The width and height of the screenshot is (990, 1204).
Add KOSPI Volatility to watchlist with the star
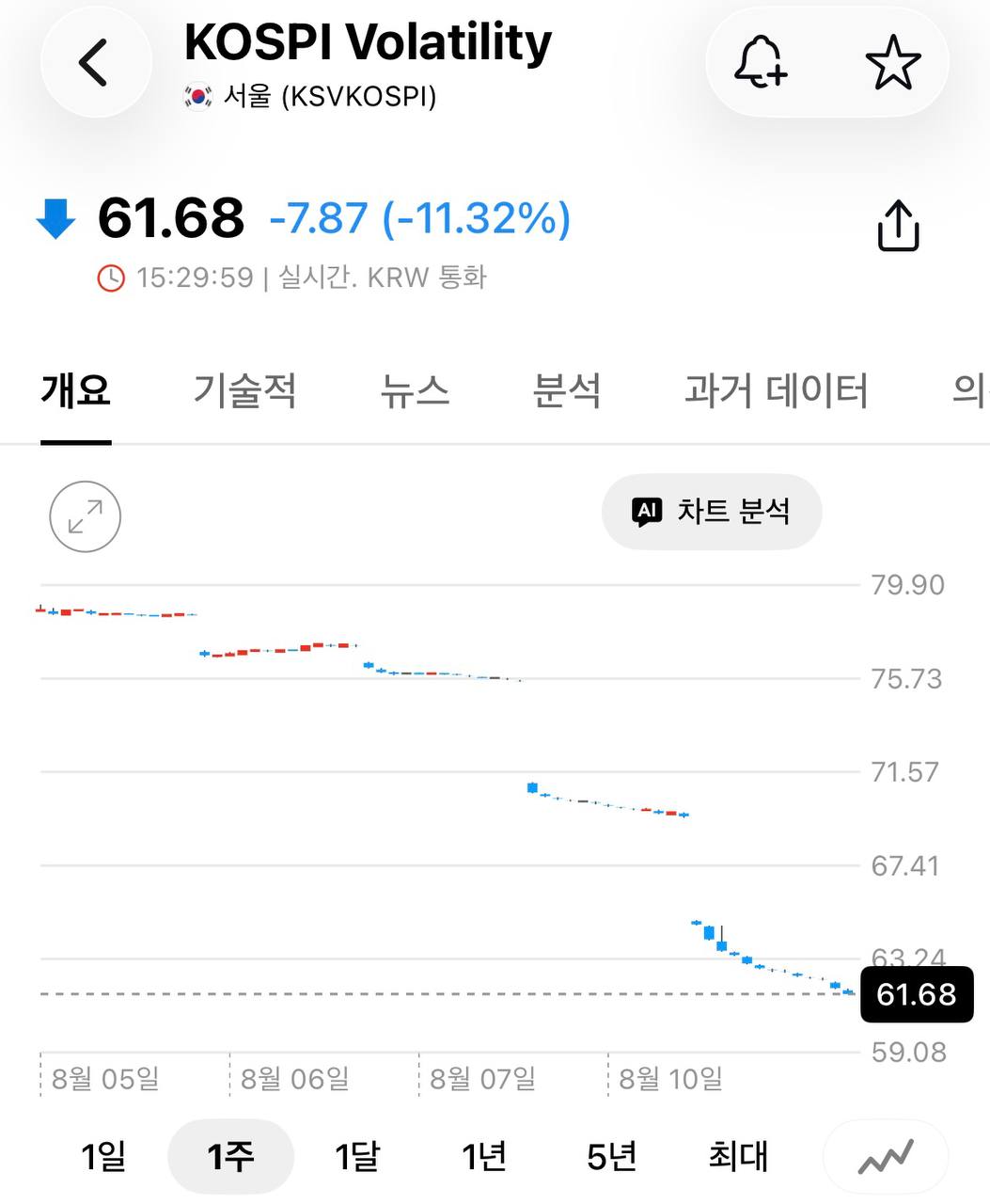click(x=892, y=63)
